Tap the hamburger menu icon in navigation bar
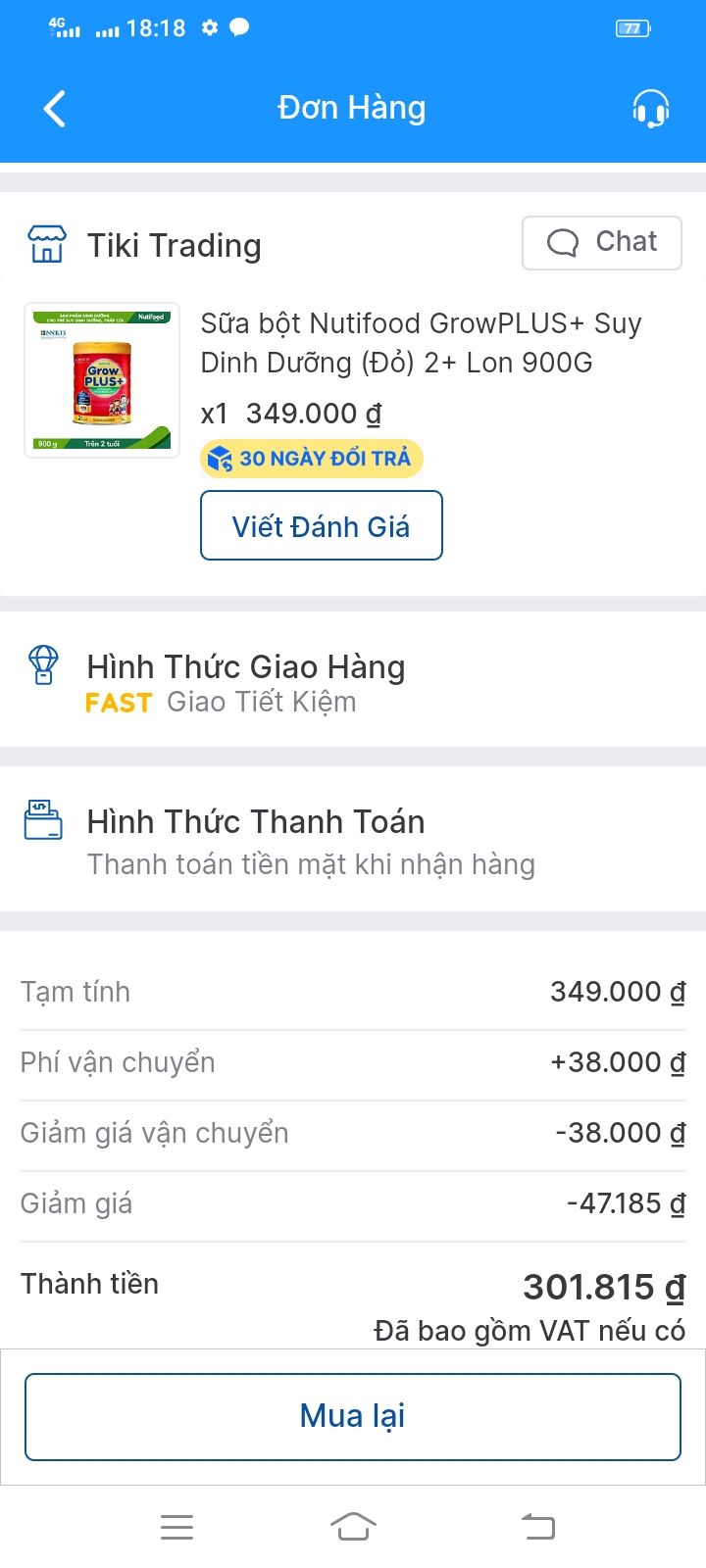Viewport: 706px width, 1568px height. (x=176, y=1526)
